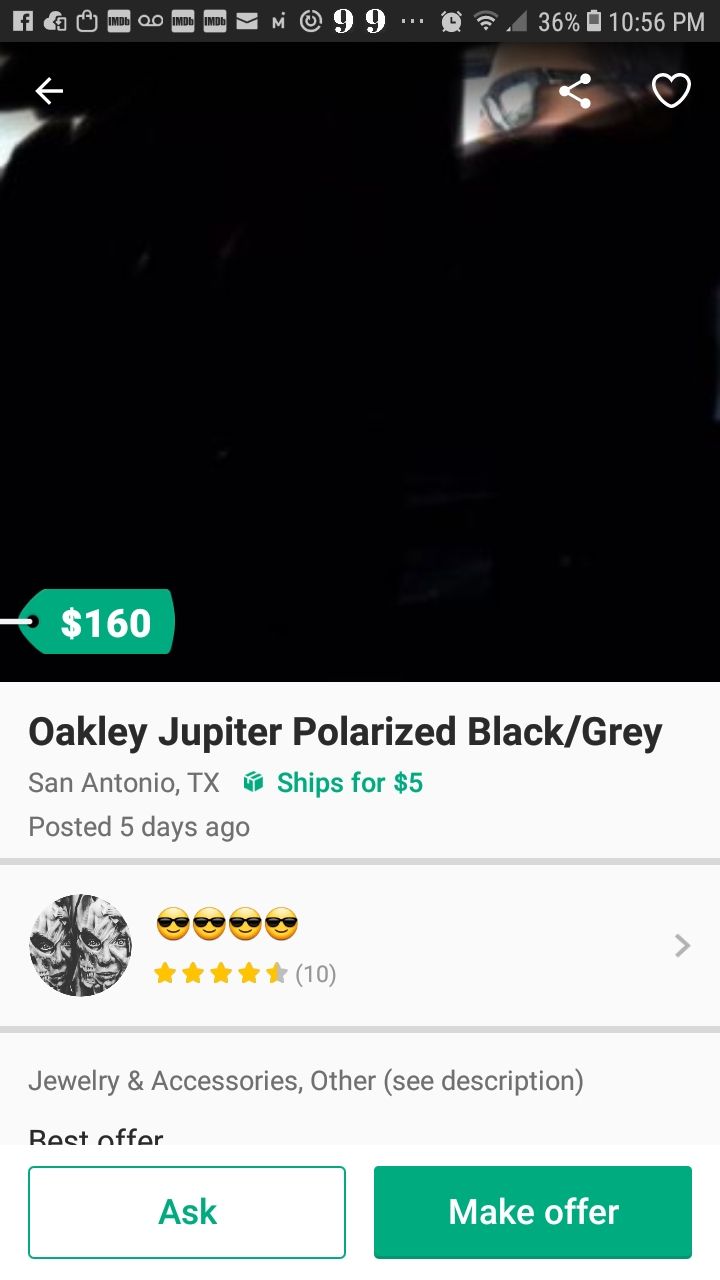
Task: Tap the IMDb notification icon
Action: pos(120,19)
